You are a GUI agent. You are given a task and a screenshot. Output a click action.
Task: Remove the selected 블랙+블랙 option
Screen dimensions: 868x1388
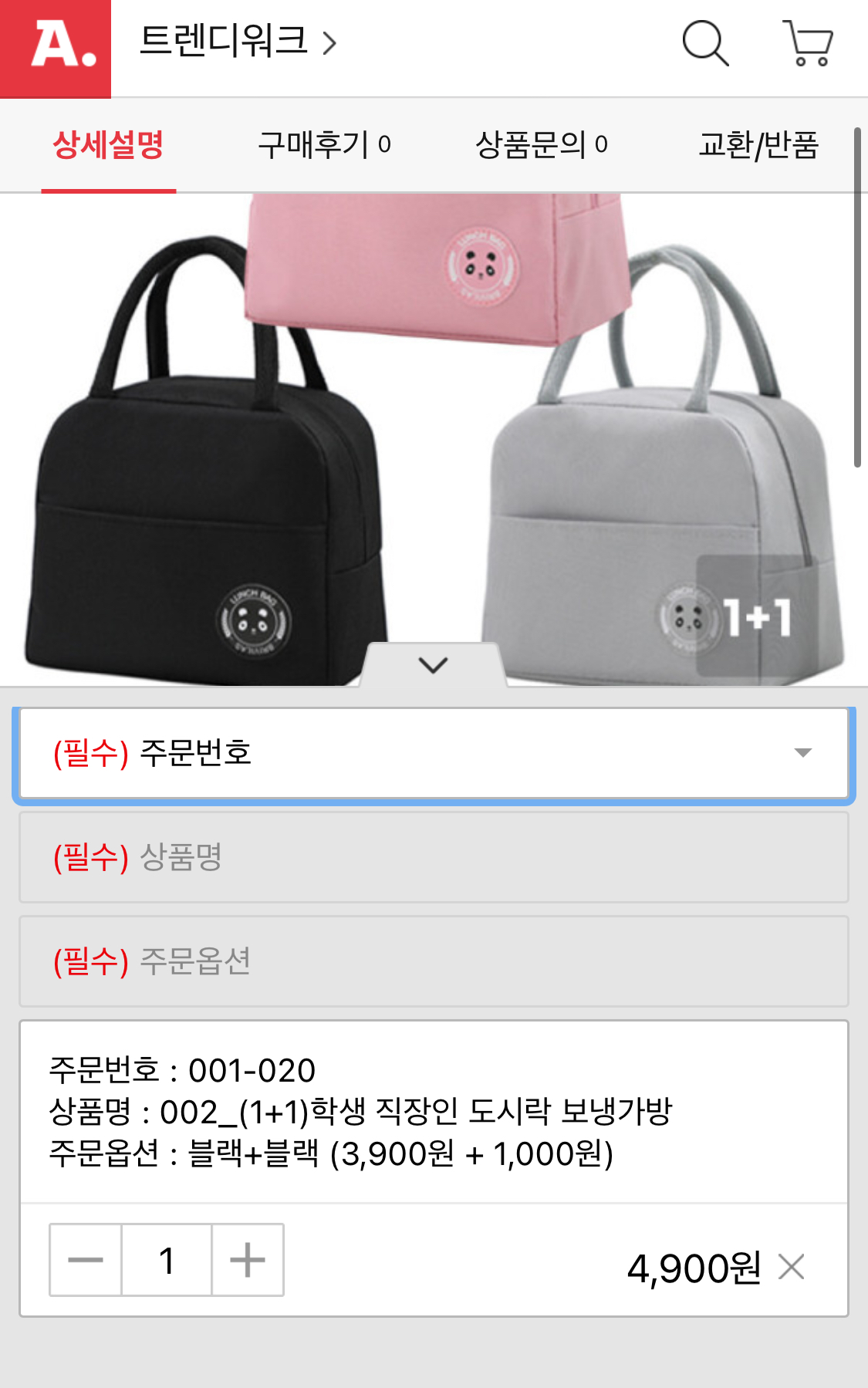coord(792,1267)
